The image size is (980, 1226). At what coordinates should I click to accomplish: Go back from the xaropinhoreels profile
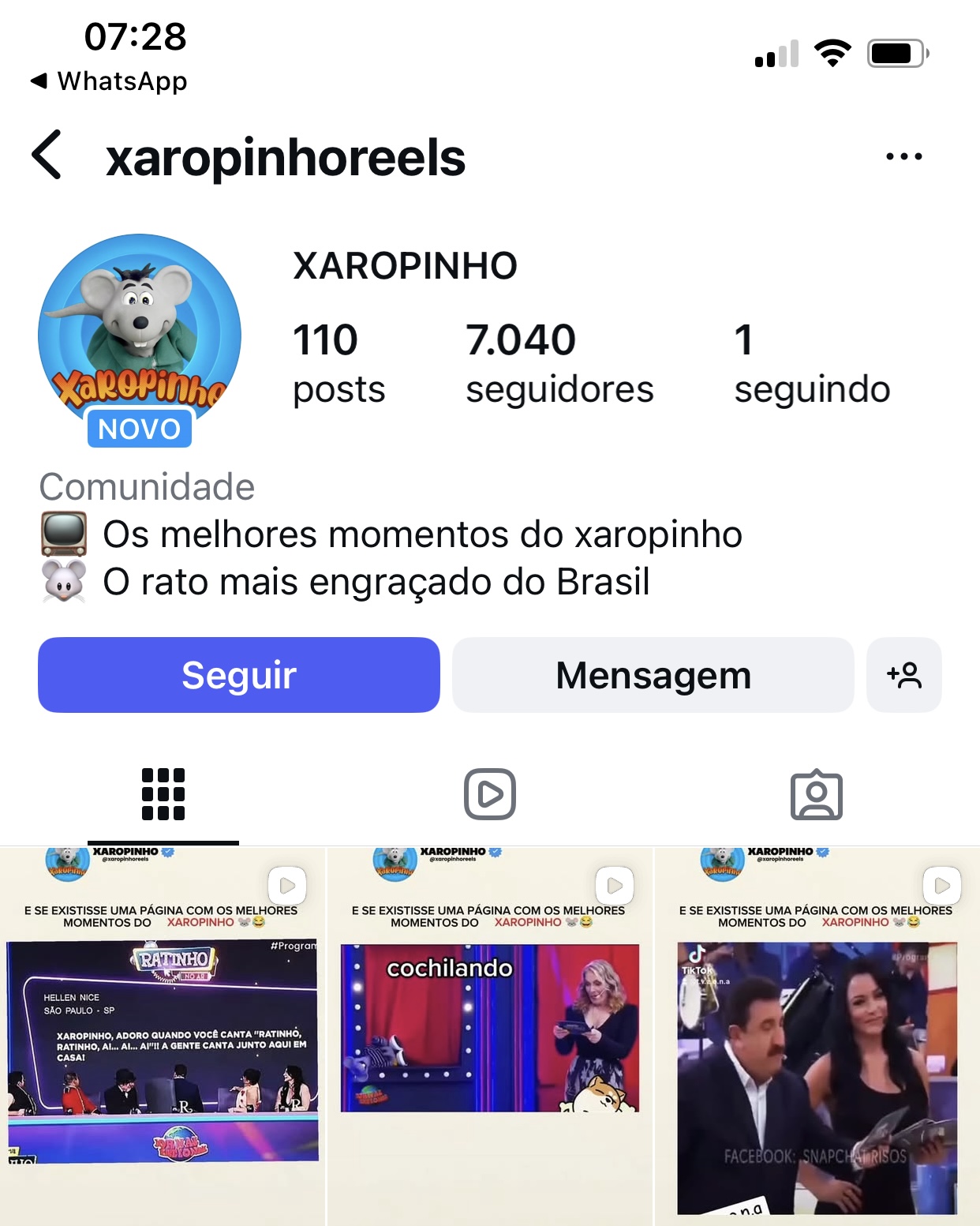tap(47, 156)
